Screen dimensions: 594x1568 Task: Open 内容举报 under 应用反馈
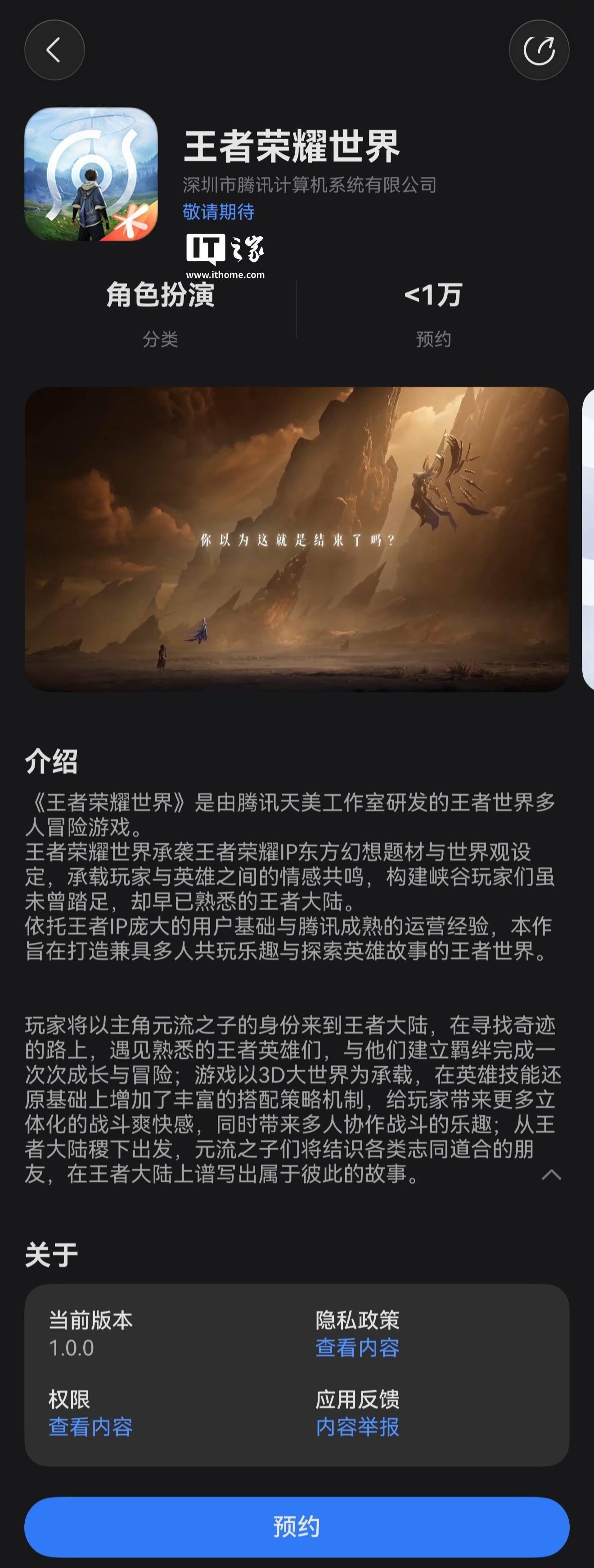[357, 1426]
